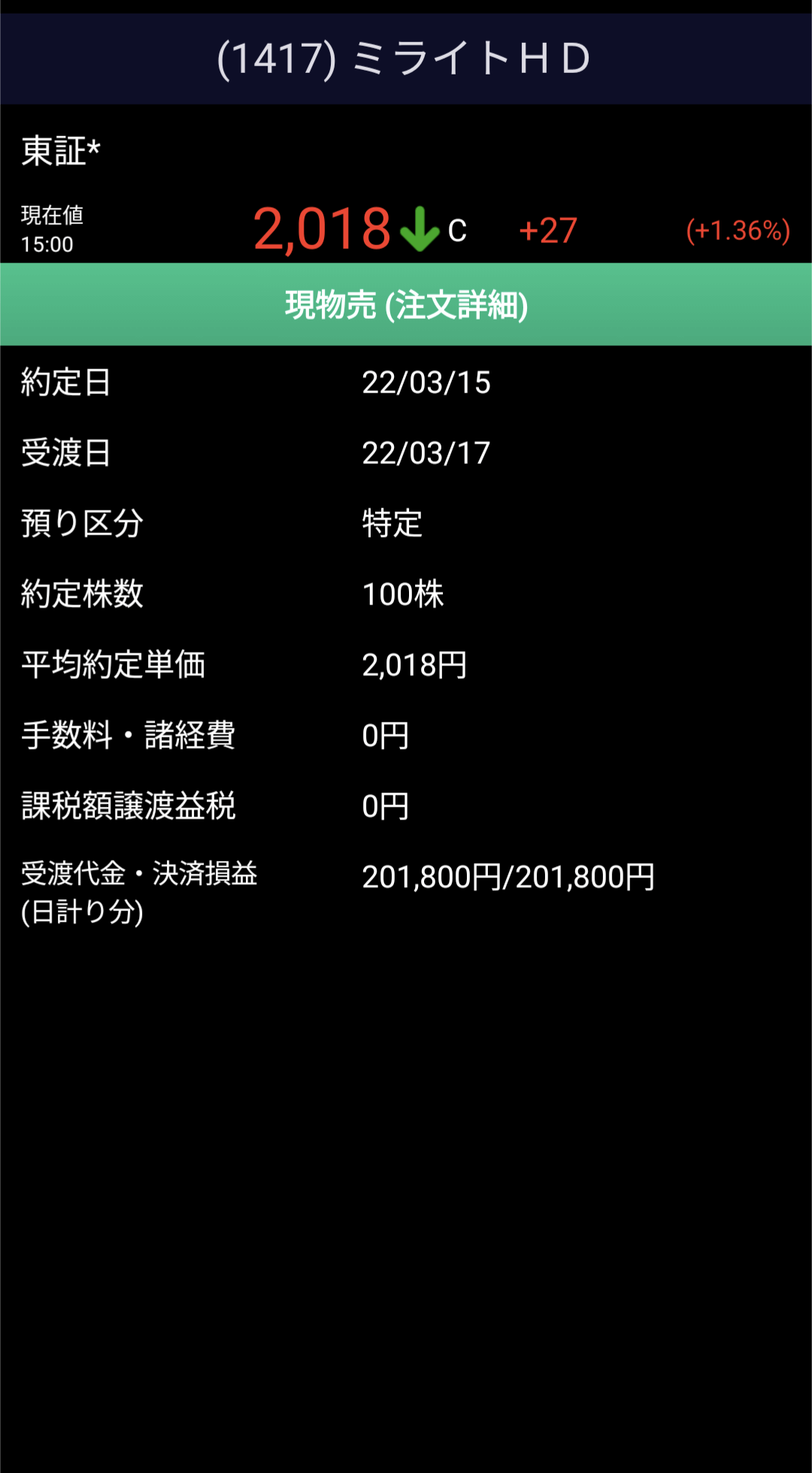
Task: Tap the 約定日 row label
Action: pyautogui.click(x=64, y=383)
